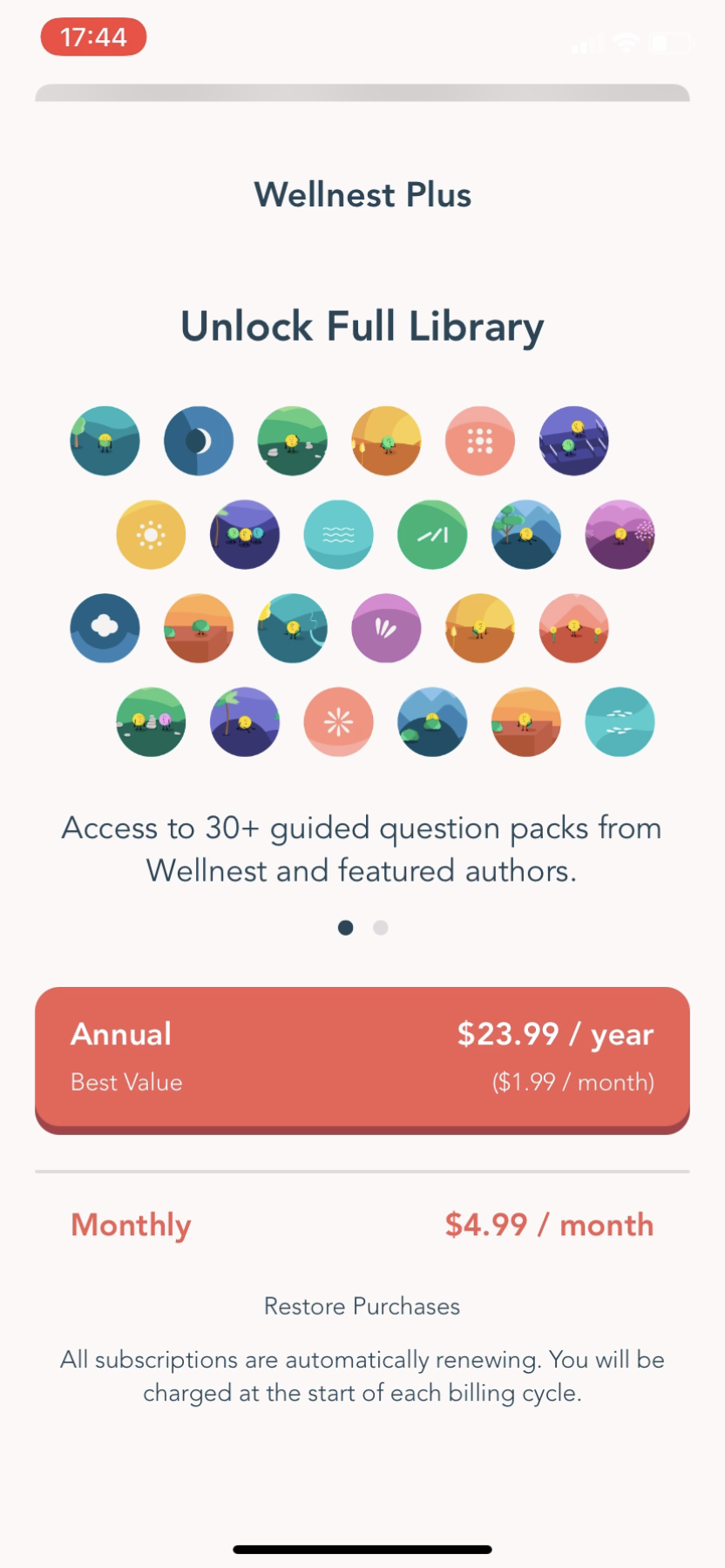Open the coral asterisk flower pack
This screenshot has width=725, height=1568.
click(338, 722)
